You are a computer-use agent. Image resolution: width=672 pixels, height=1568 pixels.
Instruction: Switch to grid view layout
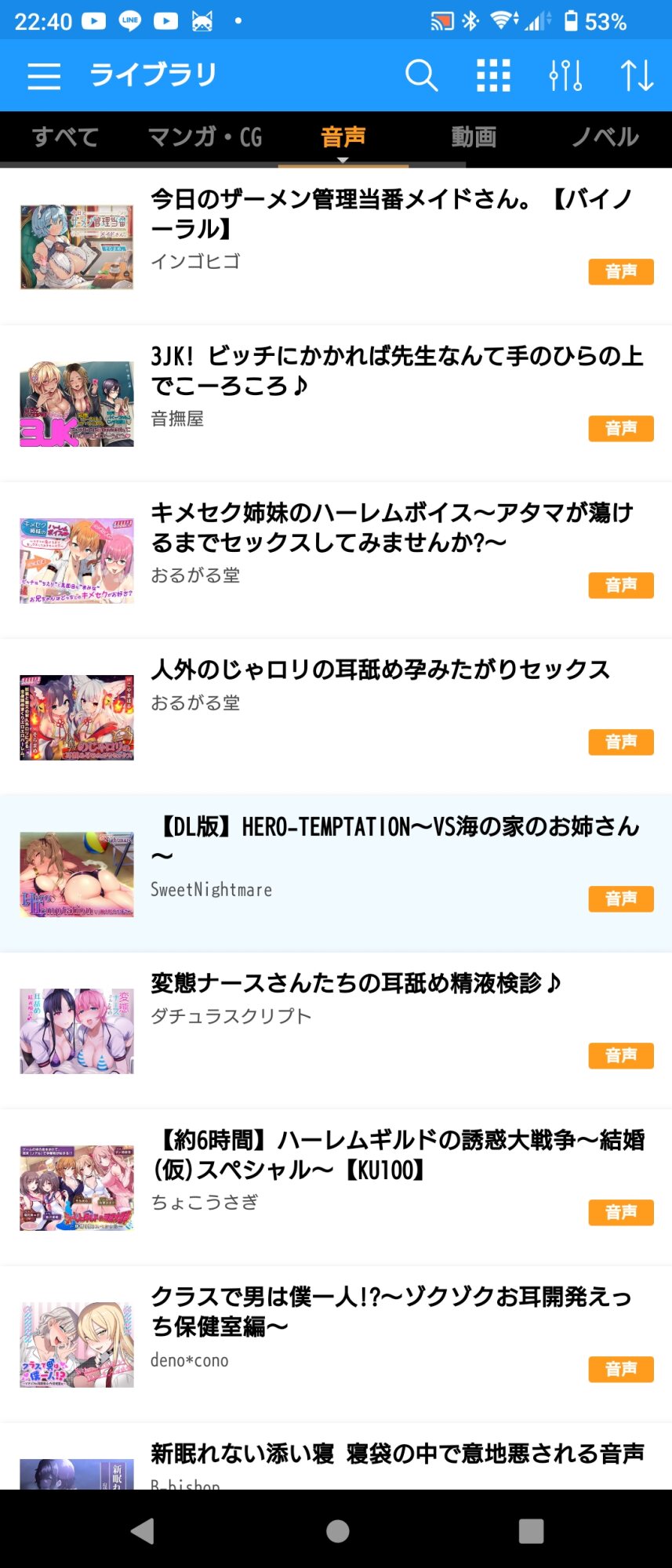tap(493, 76)
